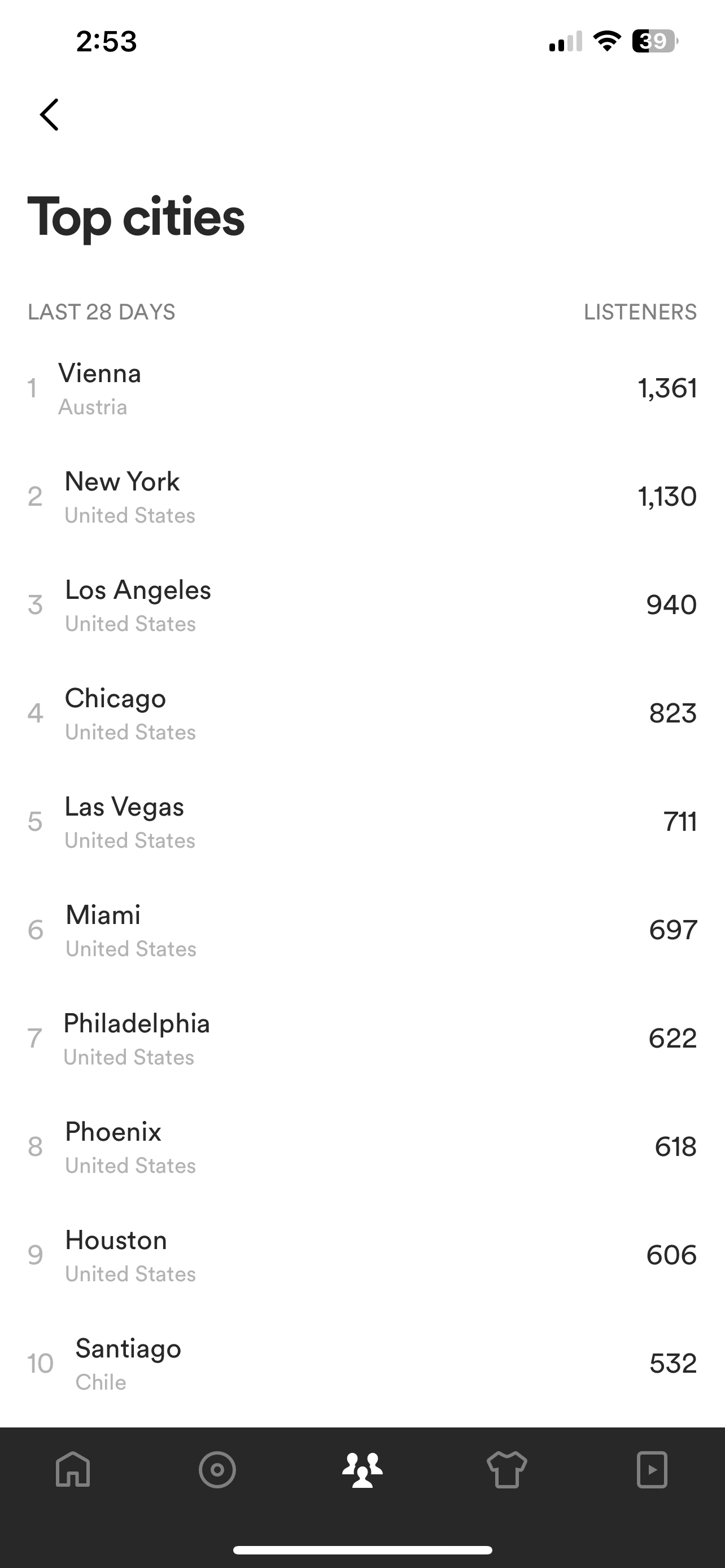
Task: Go back using the back arrow
Action: pyautogui.click(x=49, y=115)
